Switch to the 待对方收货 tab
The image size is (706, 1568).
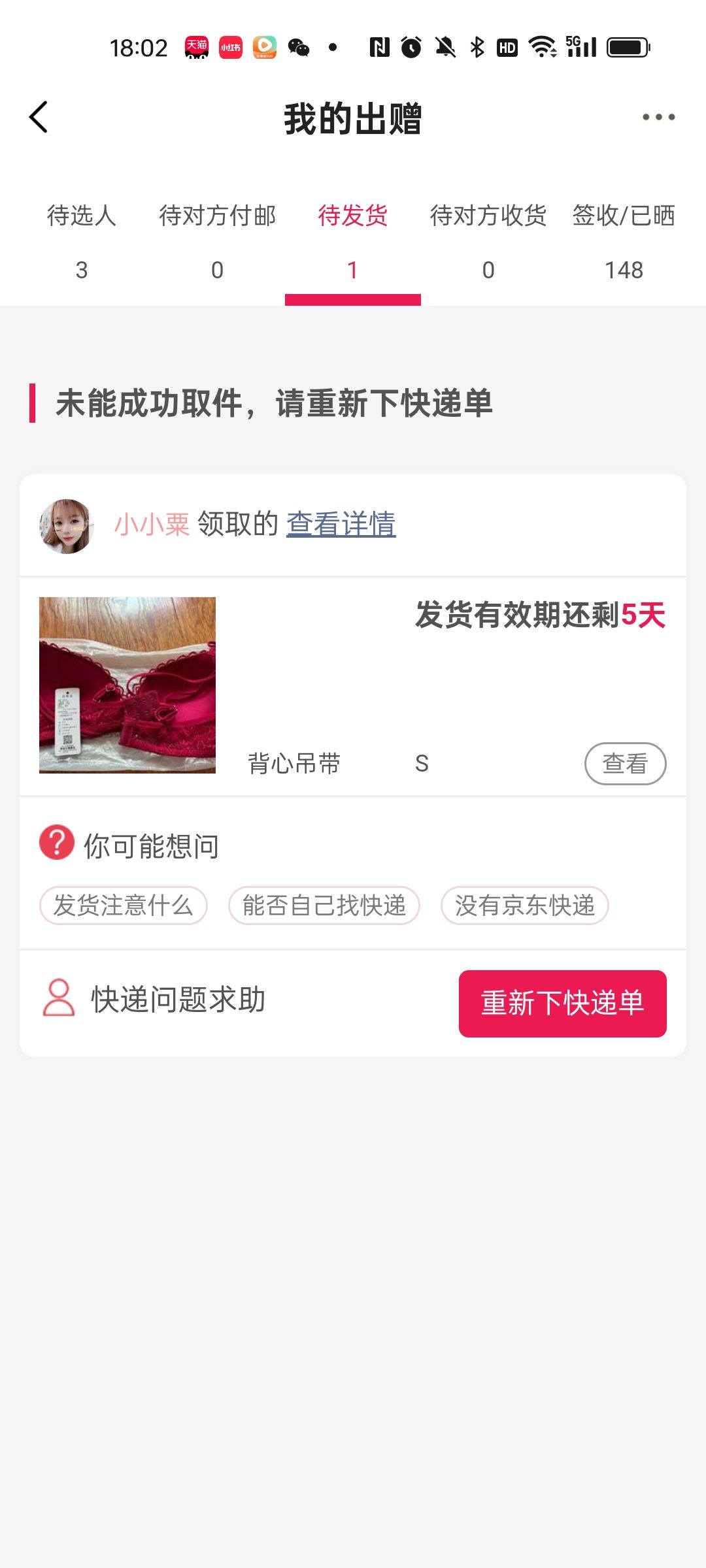point(488,240)
